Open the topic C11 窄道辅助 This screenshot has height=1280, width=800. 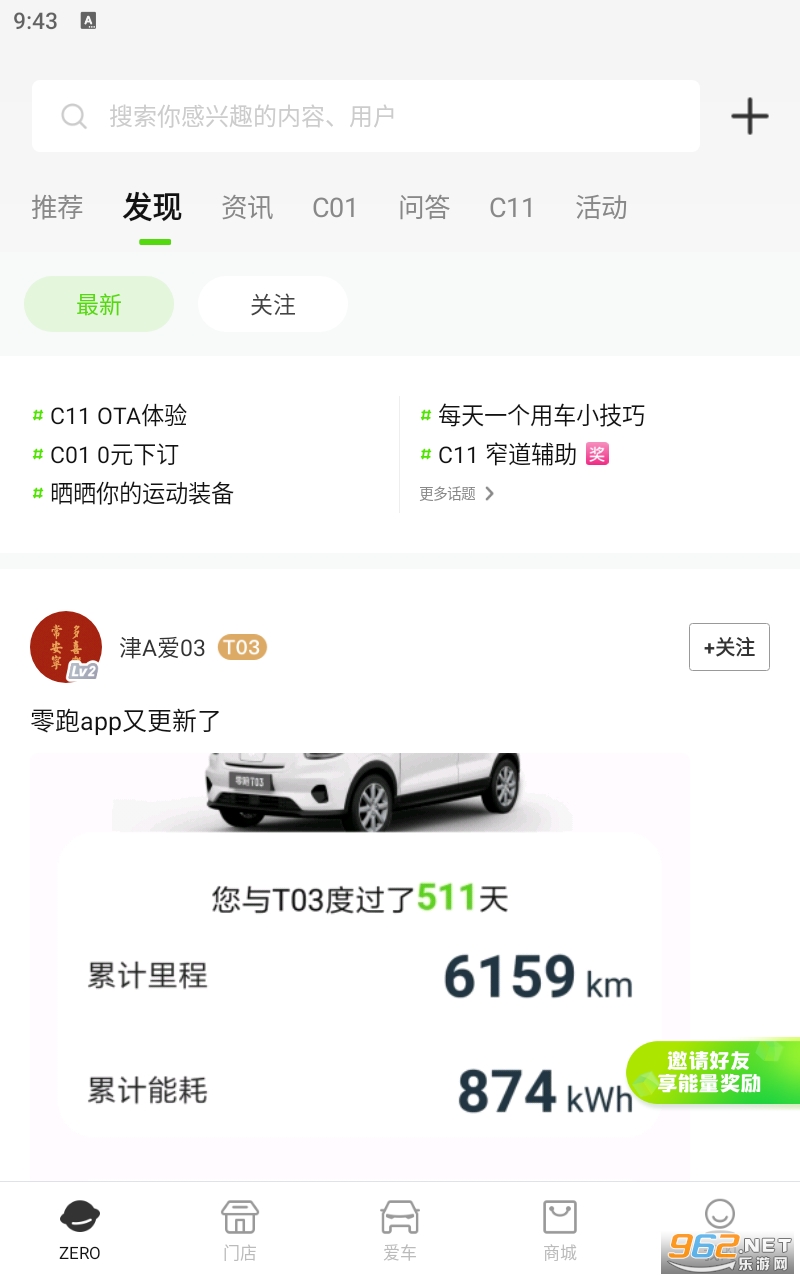(x=507, y=455)
